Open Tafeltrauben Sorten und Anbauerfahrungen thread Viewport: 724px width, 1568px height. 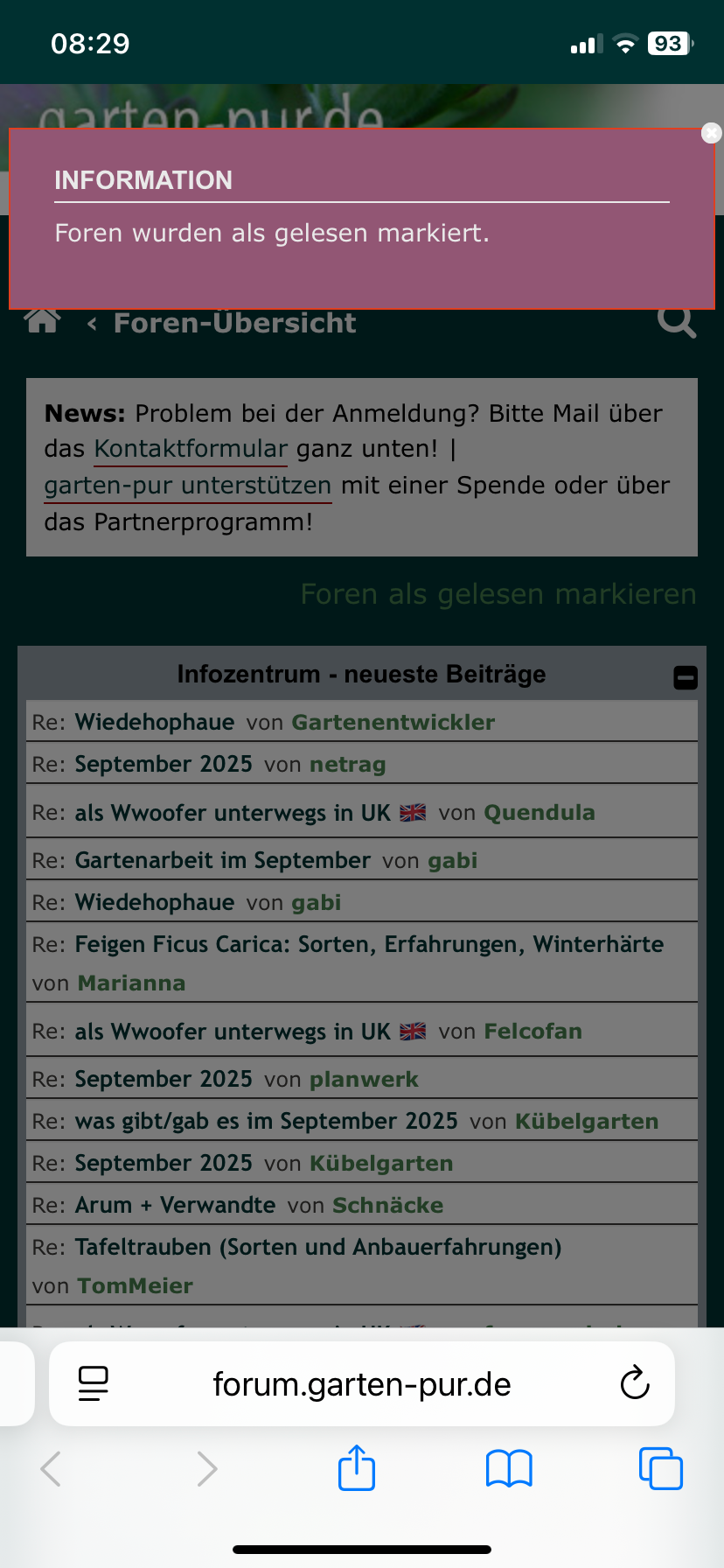[318, 1247]
